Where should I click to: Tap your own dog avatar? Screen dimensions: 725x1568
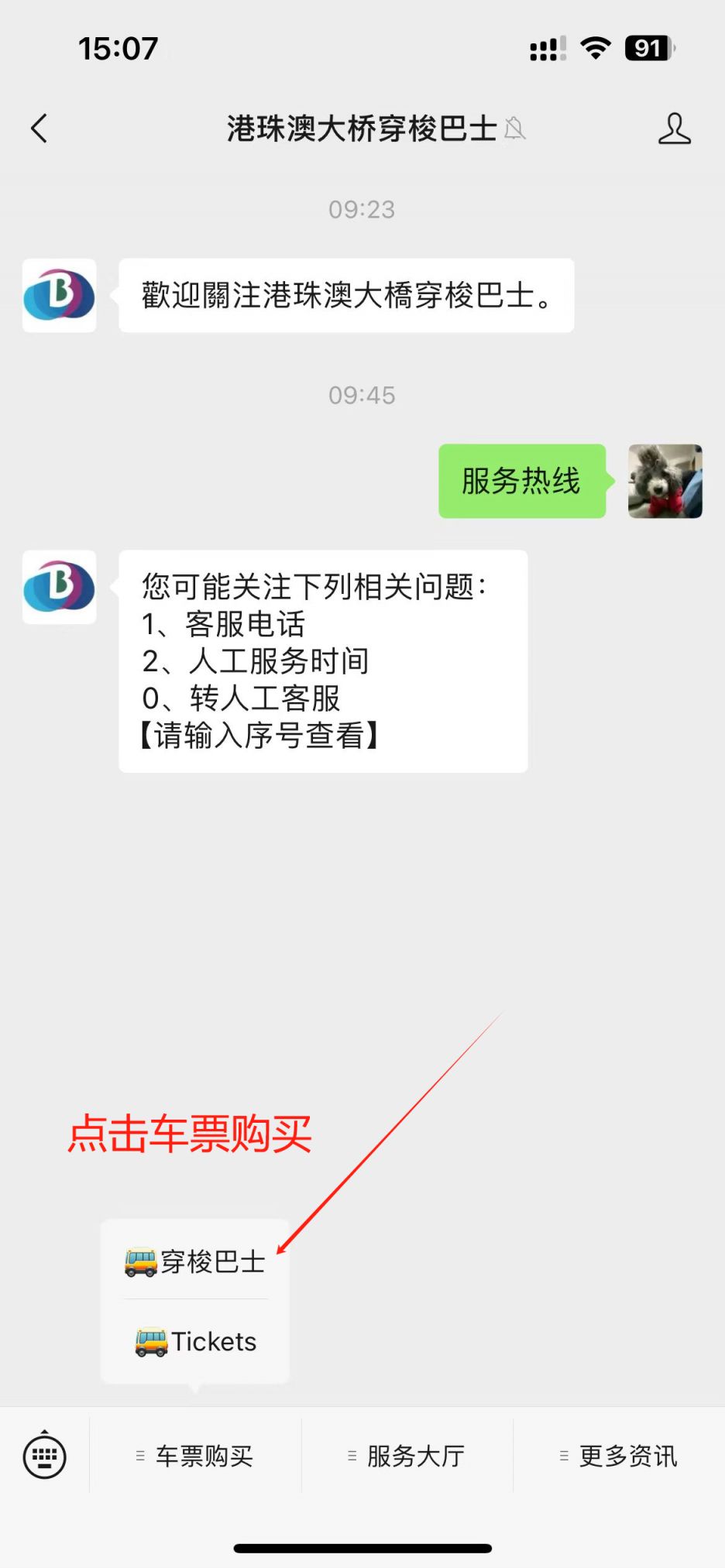(665, 481)
